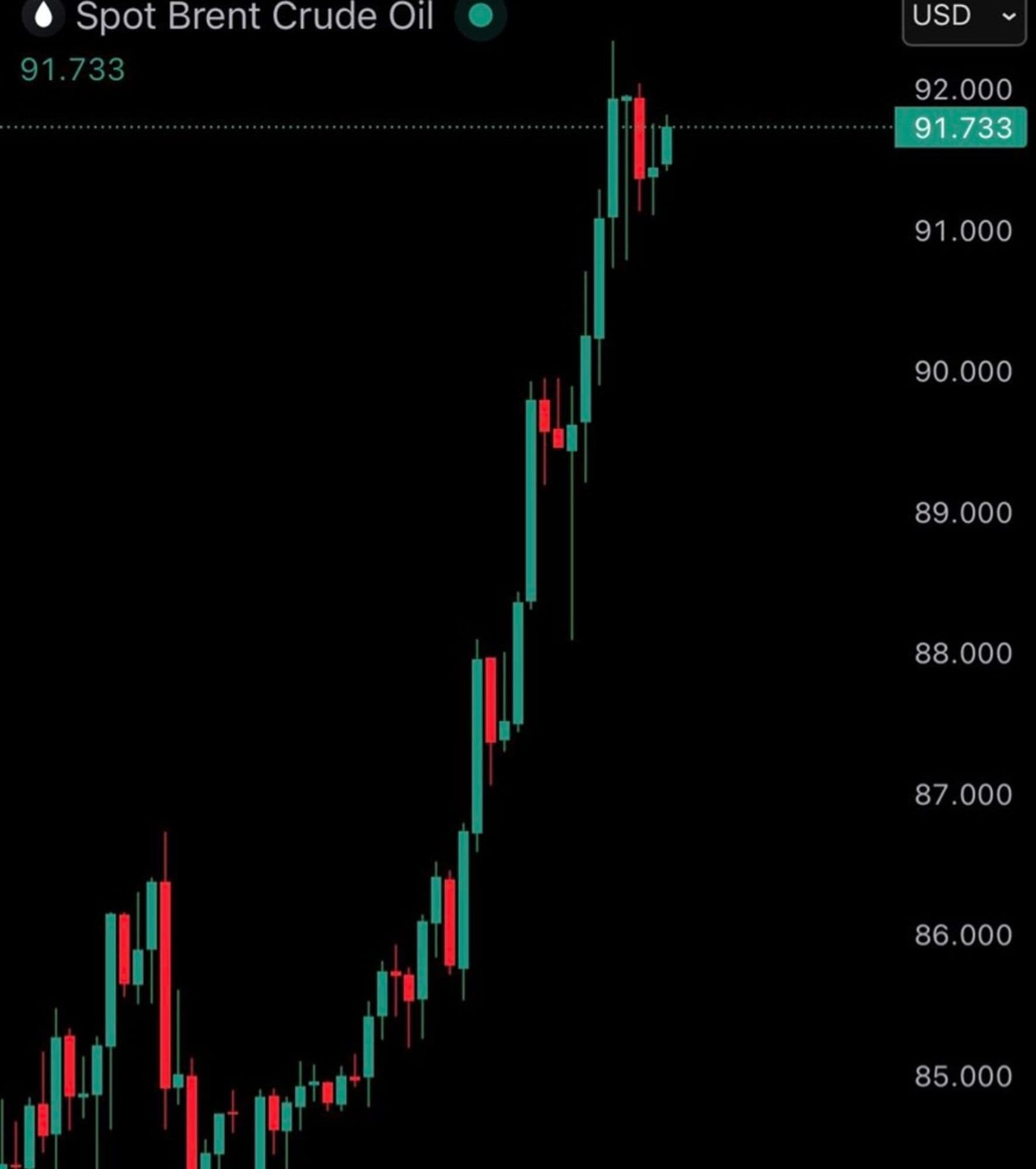Open the USD currency dropdown

(x=964, y=16)
